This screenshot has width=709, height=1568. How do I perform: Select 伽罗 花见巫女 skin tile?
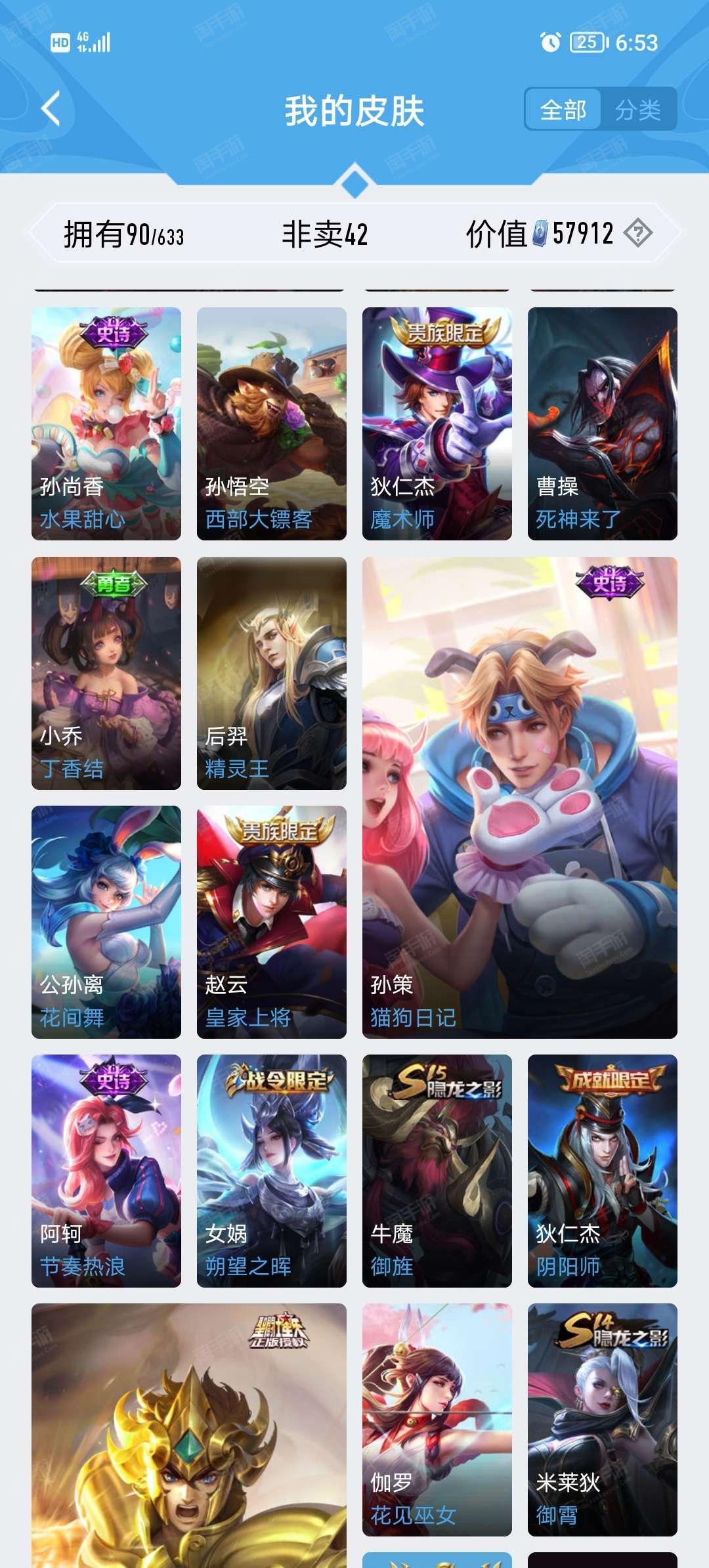click(x=437, y=1420)
